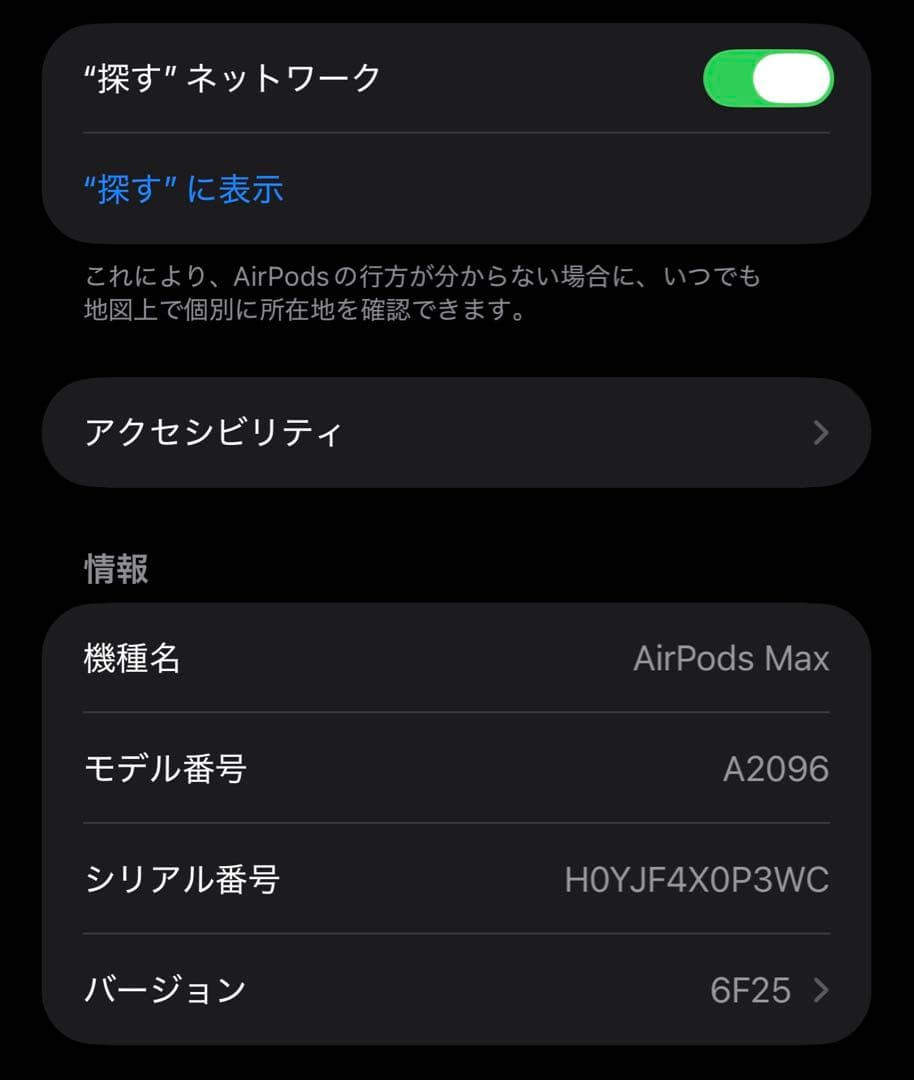This screenshot has height=1080, width=914.
Task: Tap the AirPods Max model name text
Action: [733, 658]
